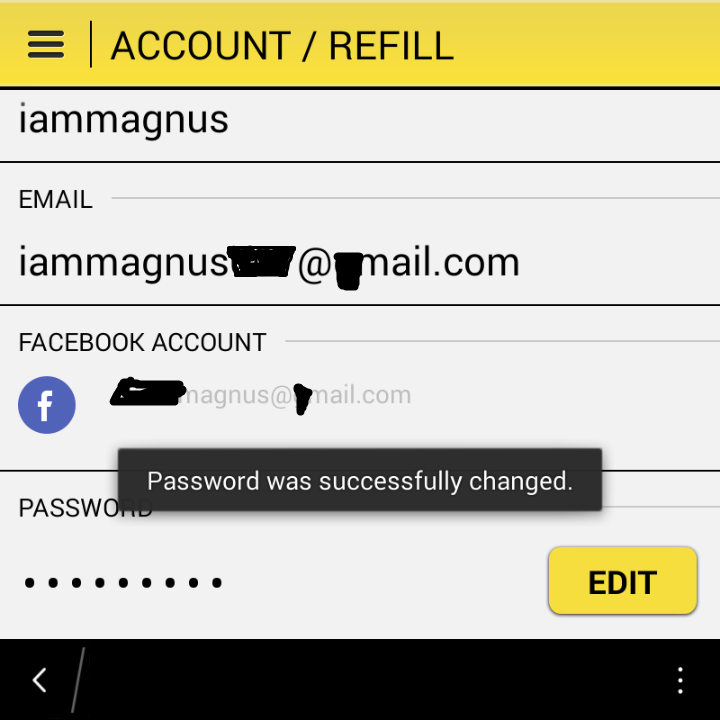Edit the iammagnus username field

pos(124,120)
